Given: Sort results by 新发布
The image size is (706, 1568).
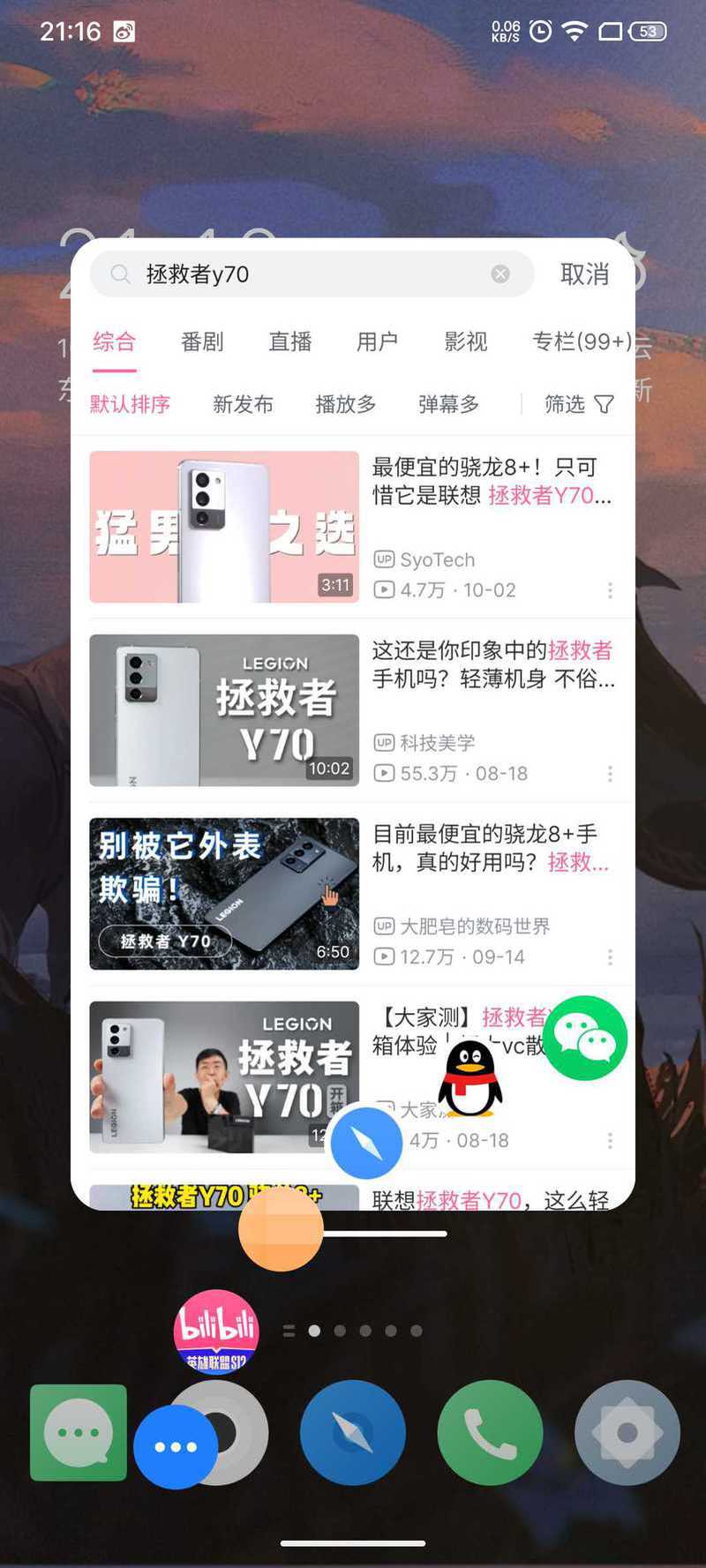Looking at the screenshot, I should [243, 404].
